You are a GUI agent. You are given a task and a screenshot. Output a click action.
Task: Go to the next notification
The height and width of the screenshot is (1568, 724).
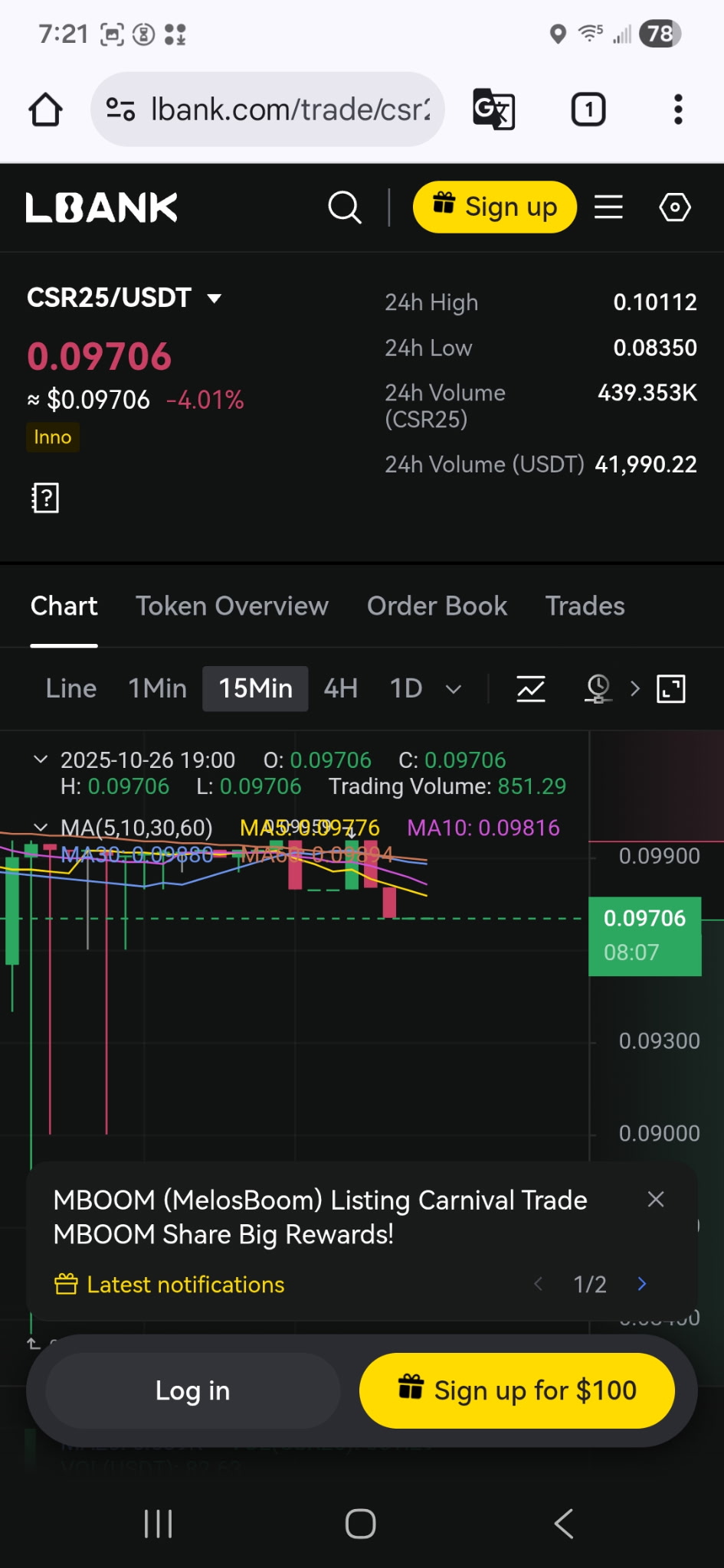(642, 1284)
